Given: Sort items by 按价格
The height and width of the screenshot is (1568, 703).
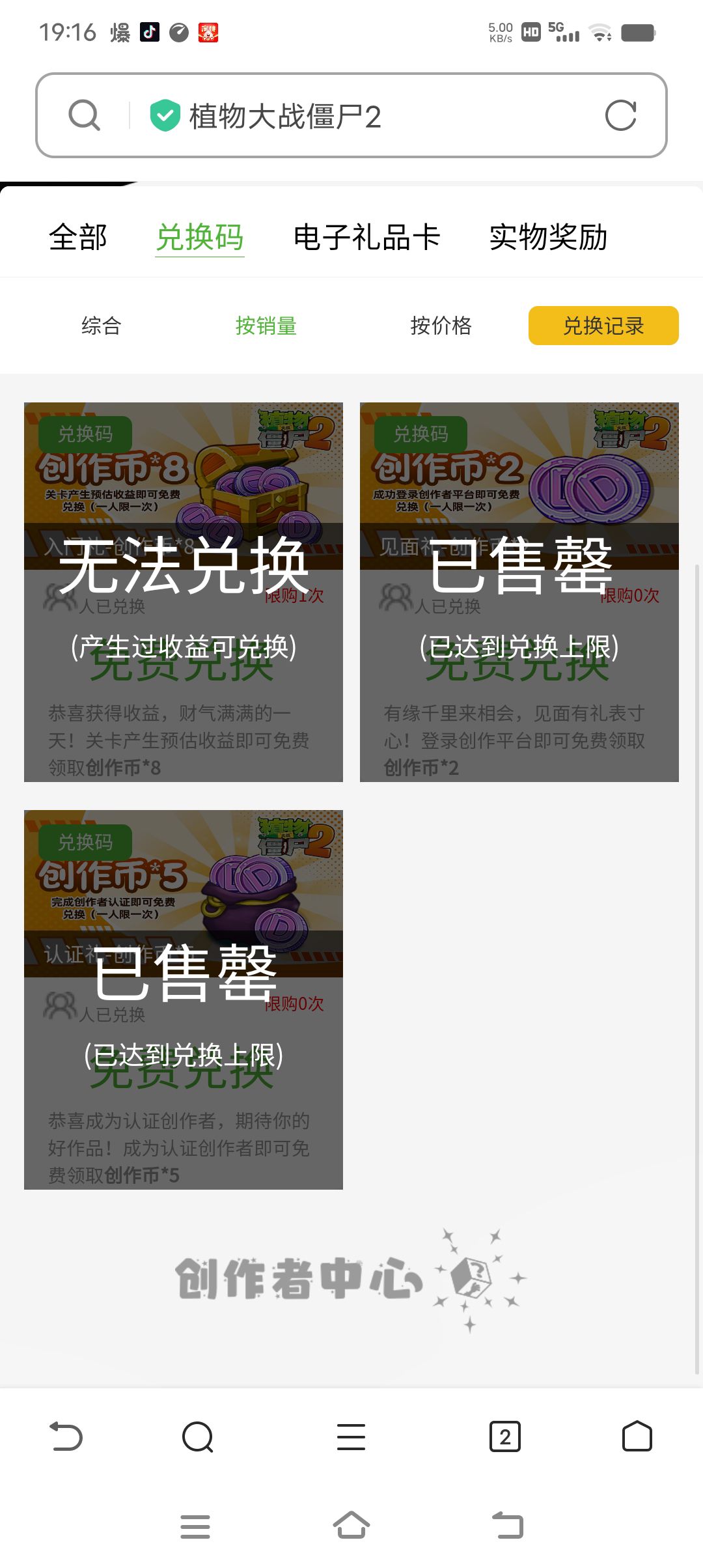Looking at the screenshot, I should pos(441,326).
